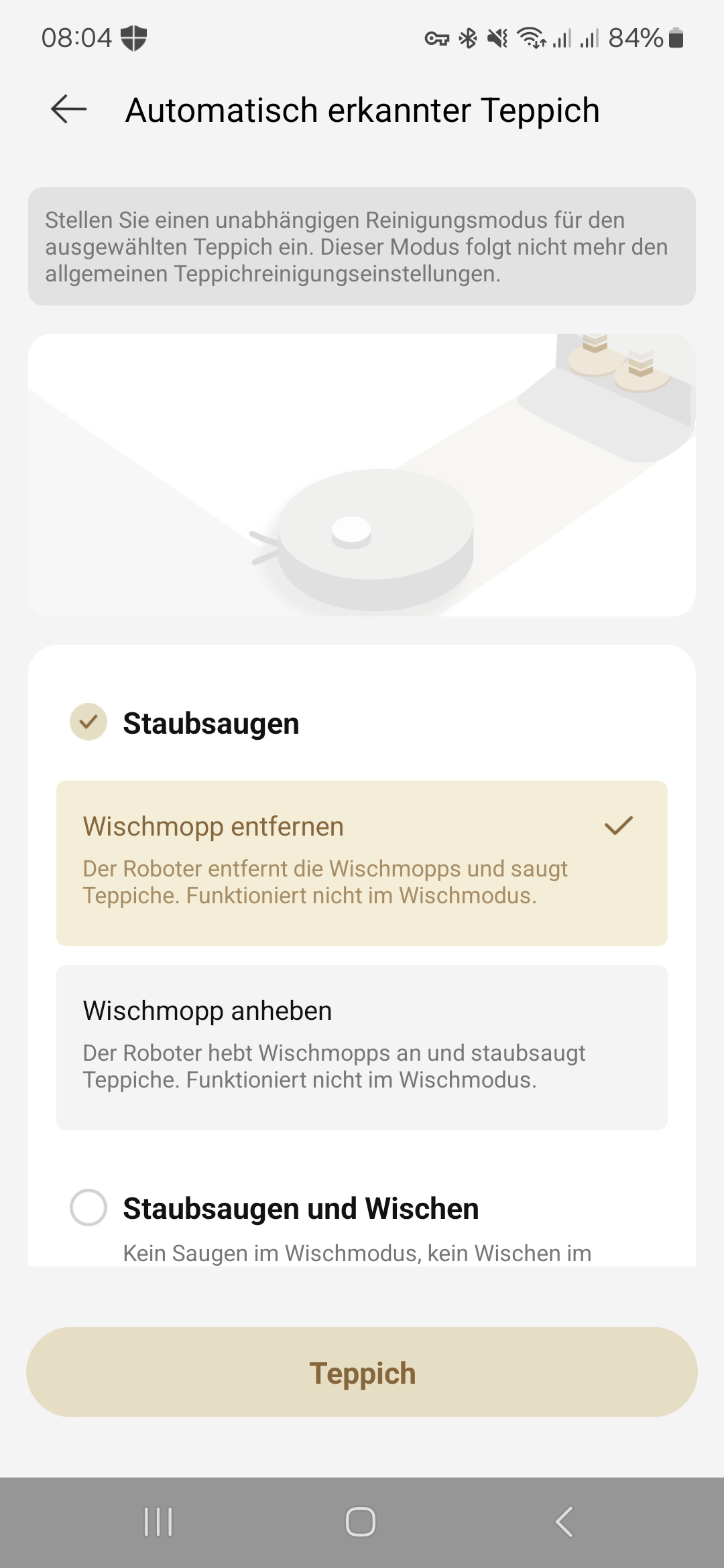The height and width of the screenshot is (1568, 724).
Task: Go to the home screen
Action: 361,1522
